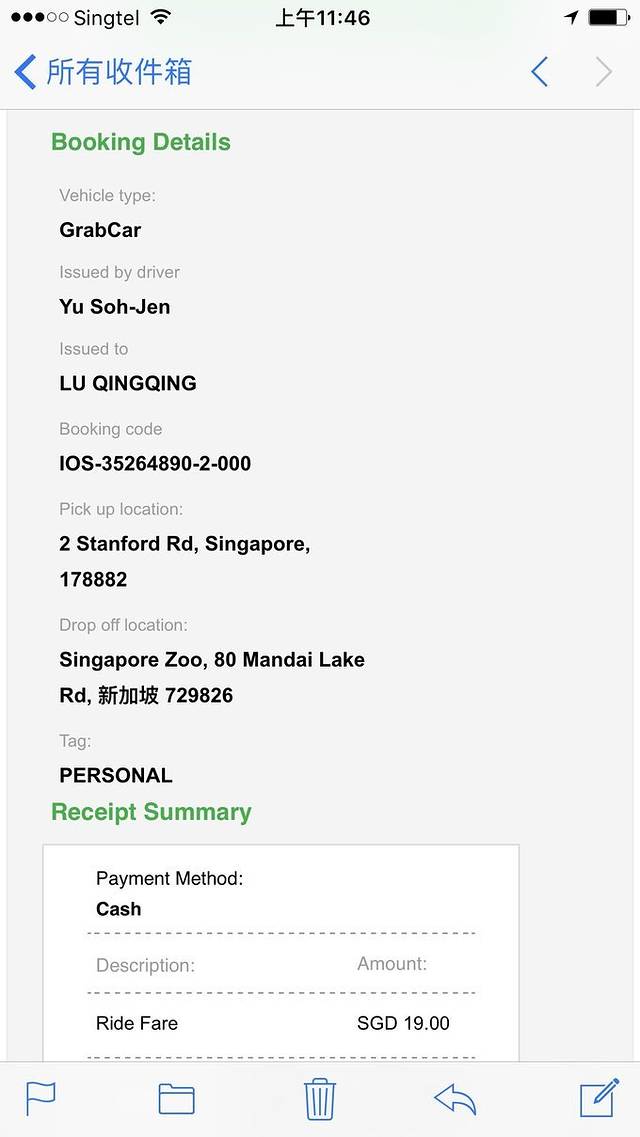This screenshot has width=640, height=1137.
Task: Move this email to a folder
Action: point(177,1099)
